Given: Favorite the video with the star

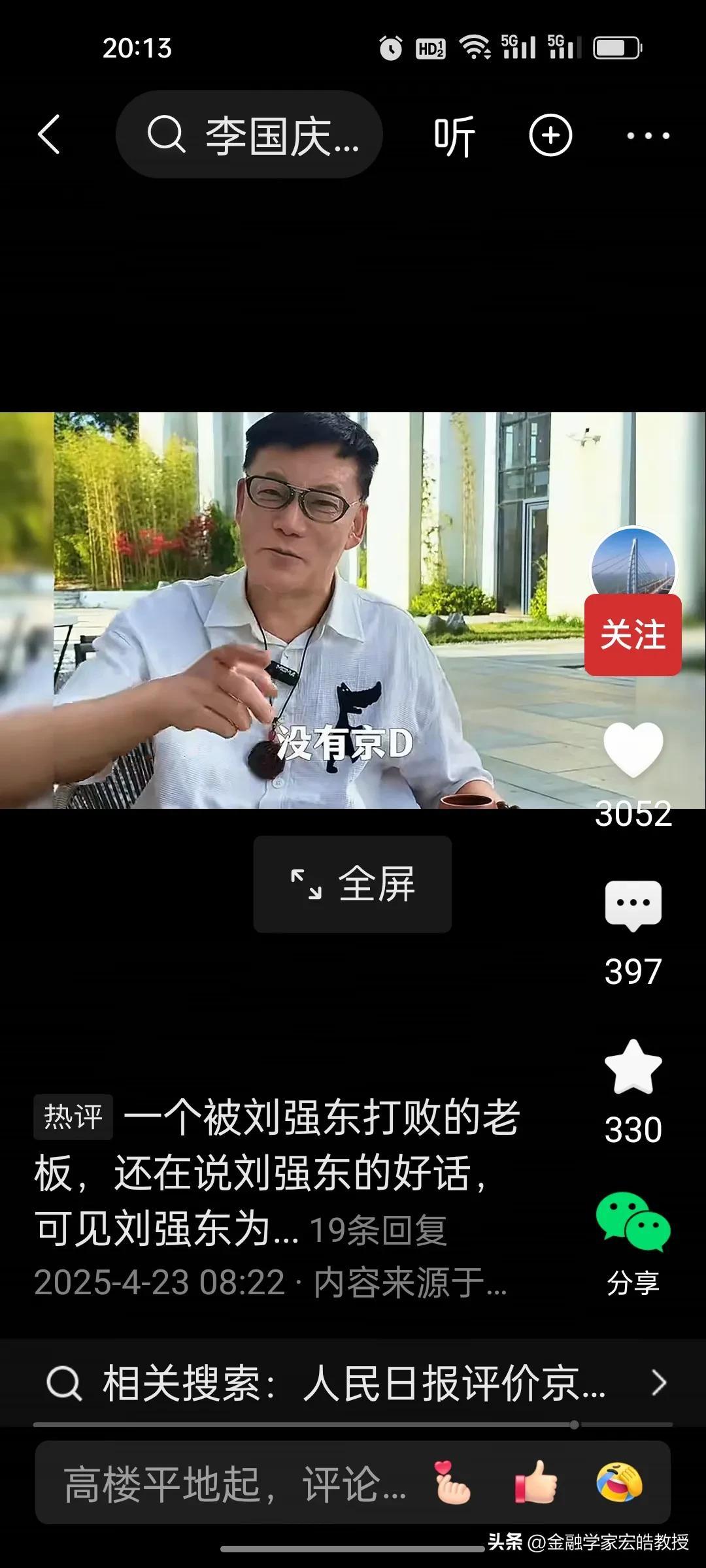Looking at the screenshot, I should (633, 1067).
